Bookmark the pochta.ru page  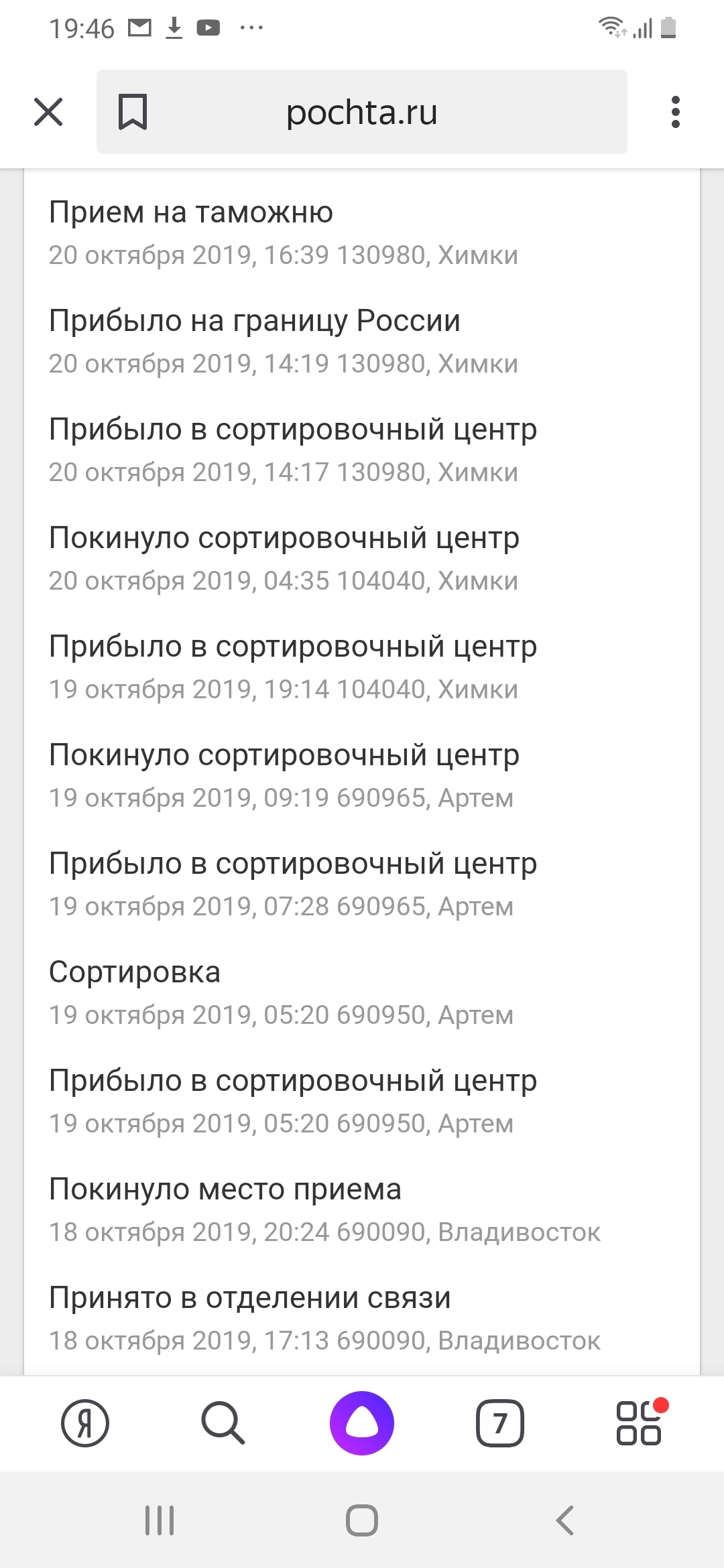click(x=133, y=112)
